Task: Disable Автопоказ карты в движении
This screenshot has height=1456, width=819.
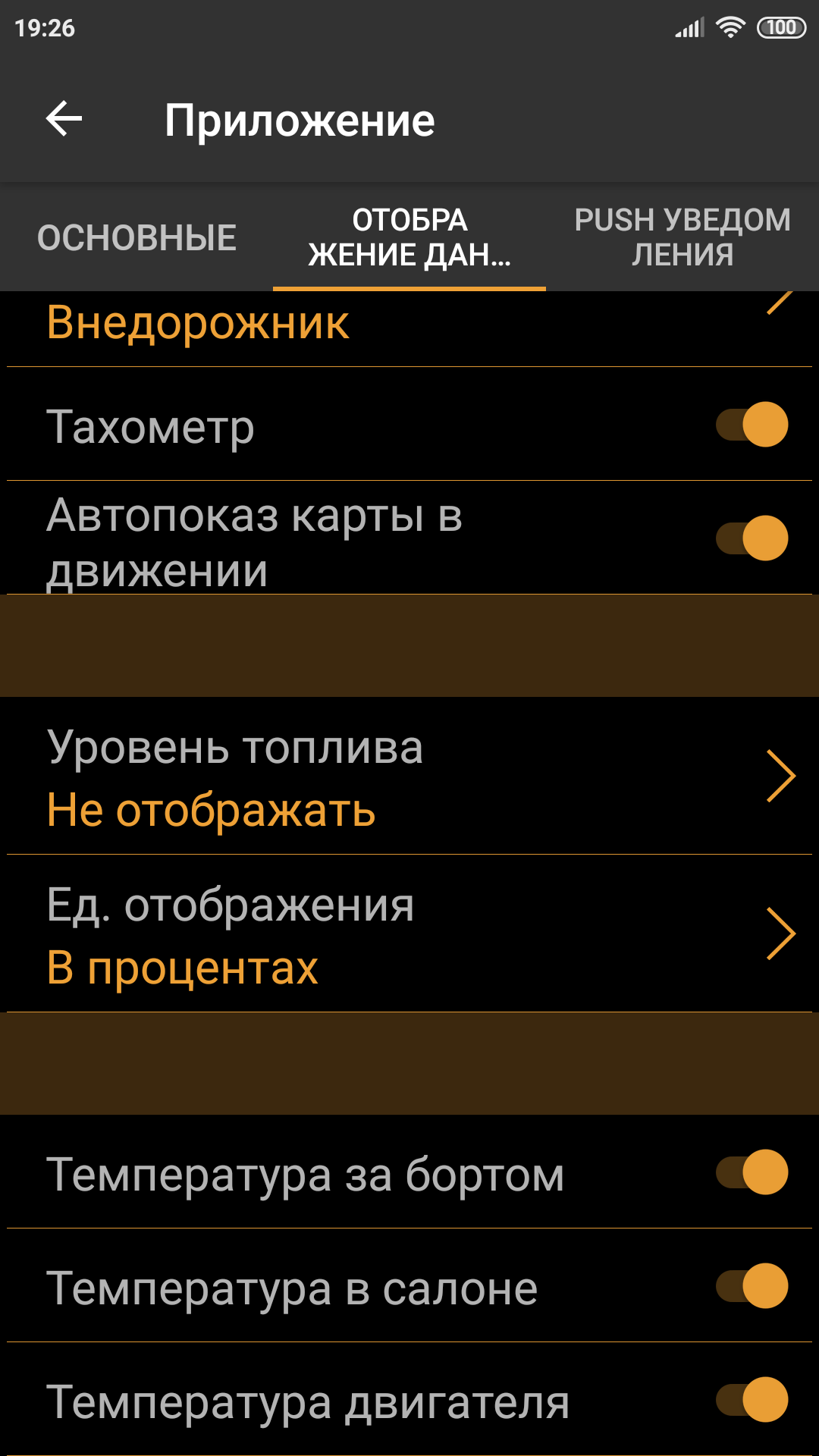Action: (752, 538)
